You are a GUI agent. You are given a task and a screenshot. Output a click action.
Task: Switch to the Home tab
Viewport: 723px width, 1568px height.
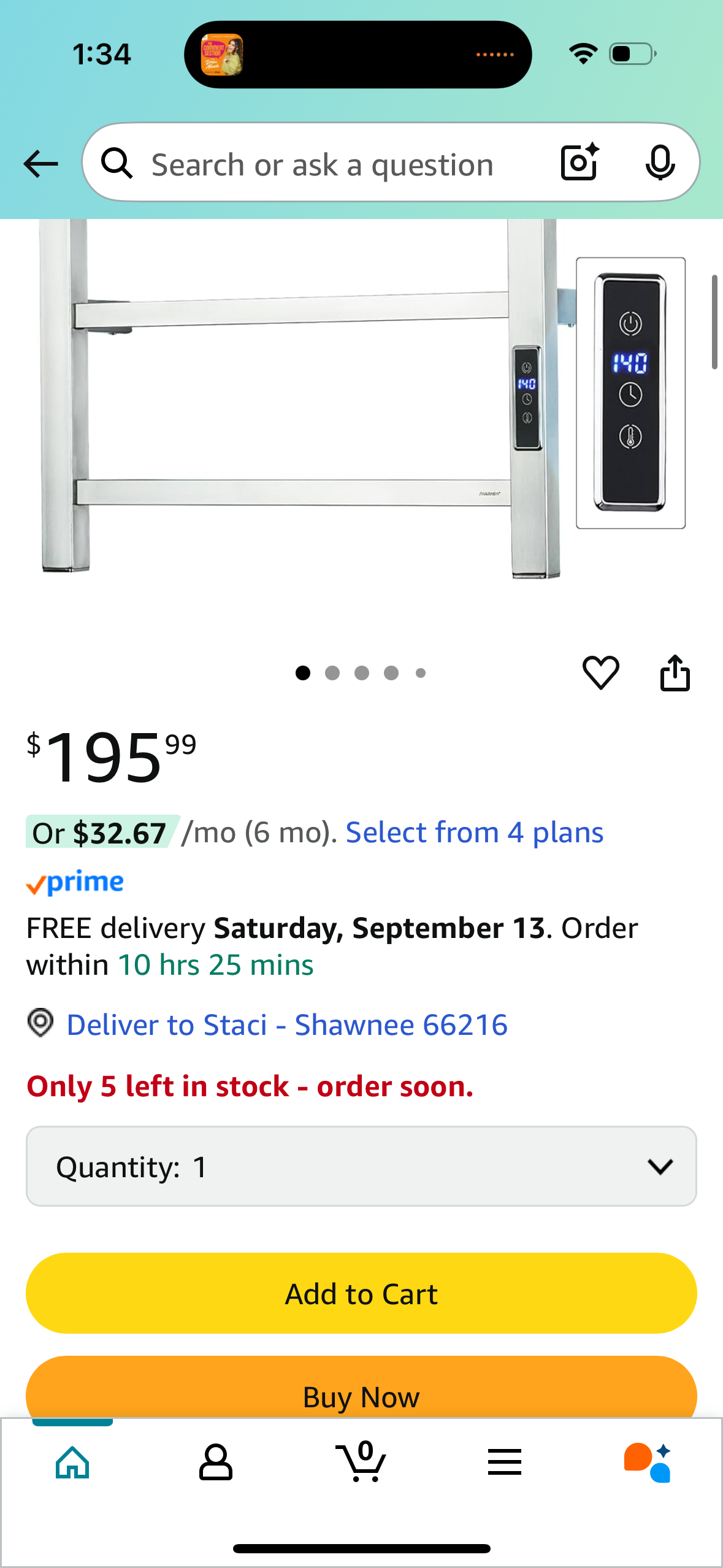click(72, 1462)
